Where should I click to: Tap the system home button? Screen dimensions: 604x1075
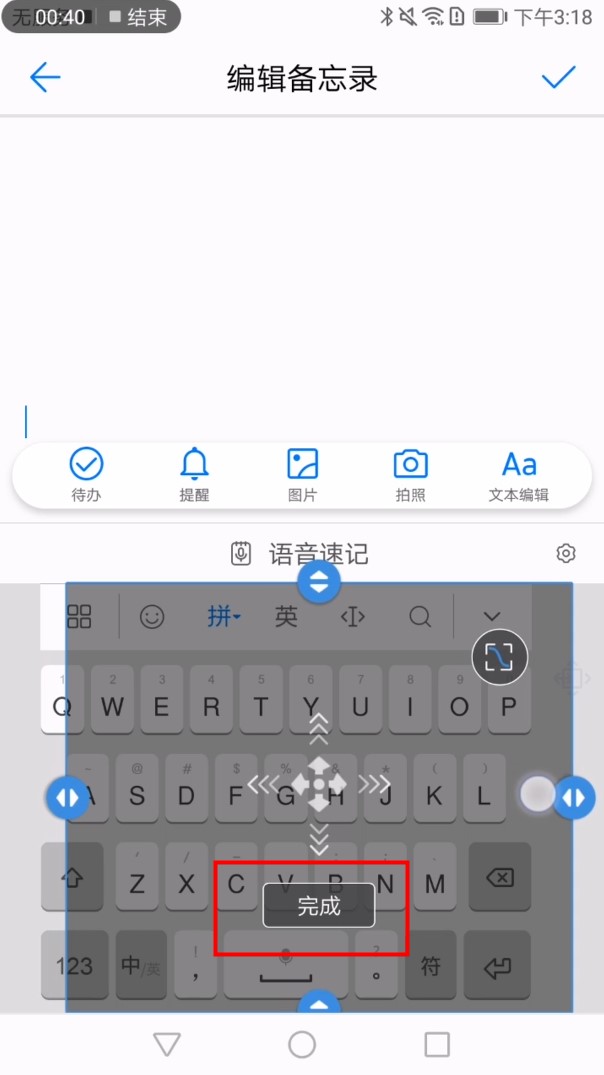pos(302,1045)
